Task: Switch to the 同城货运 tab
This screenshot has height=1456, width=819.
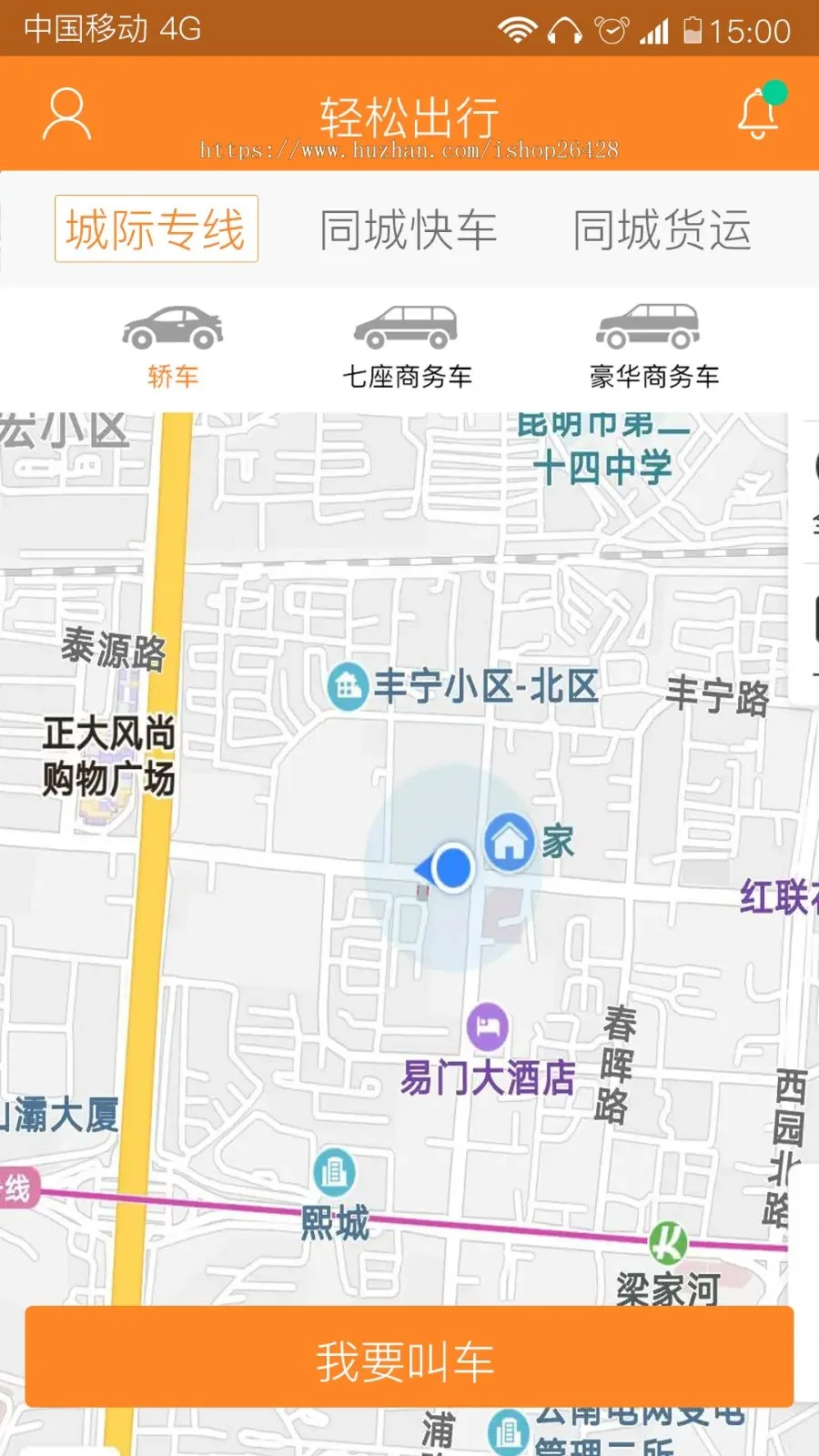Action: point(662,228)
